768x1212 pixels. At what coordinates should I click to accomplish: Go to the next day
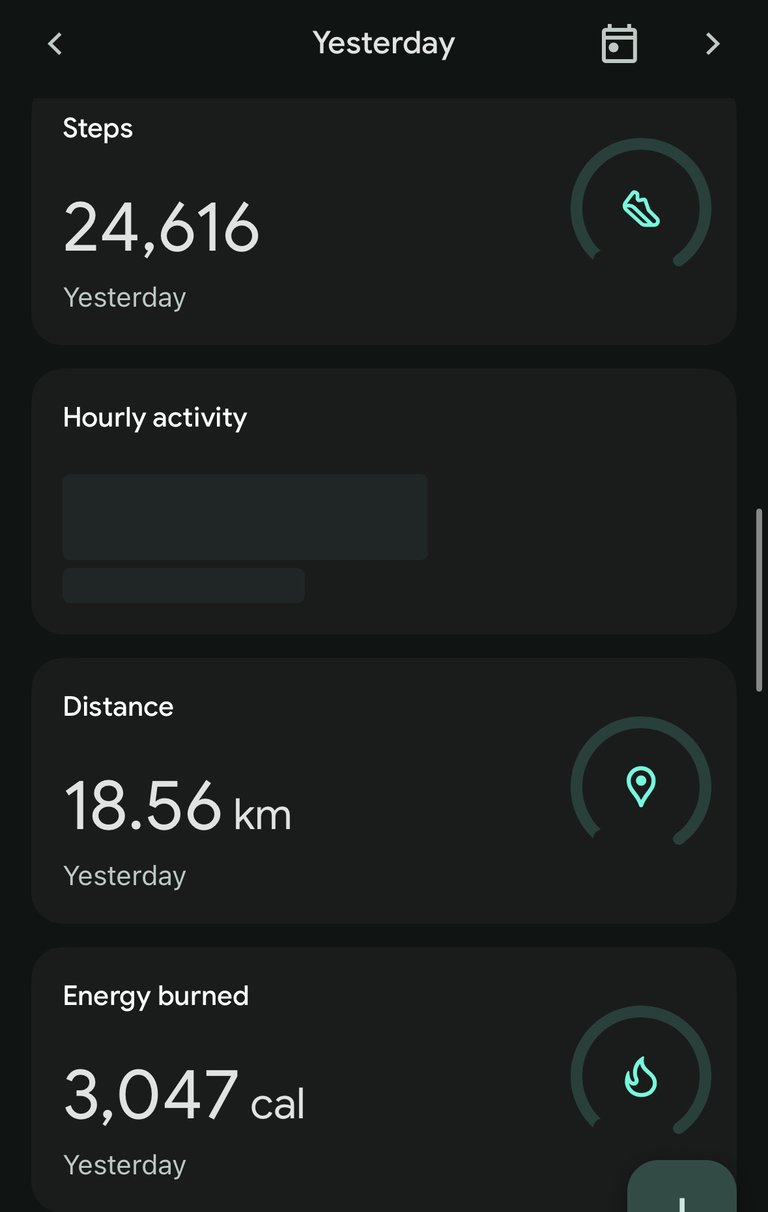[x=712, y=44]
